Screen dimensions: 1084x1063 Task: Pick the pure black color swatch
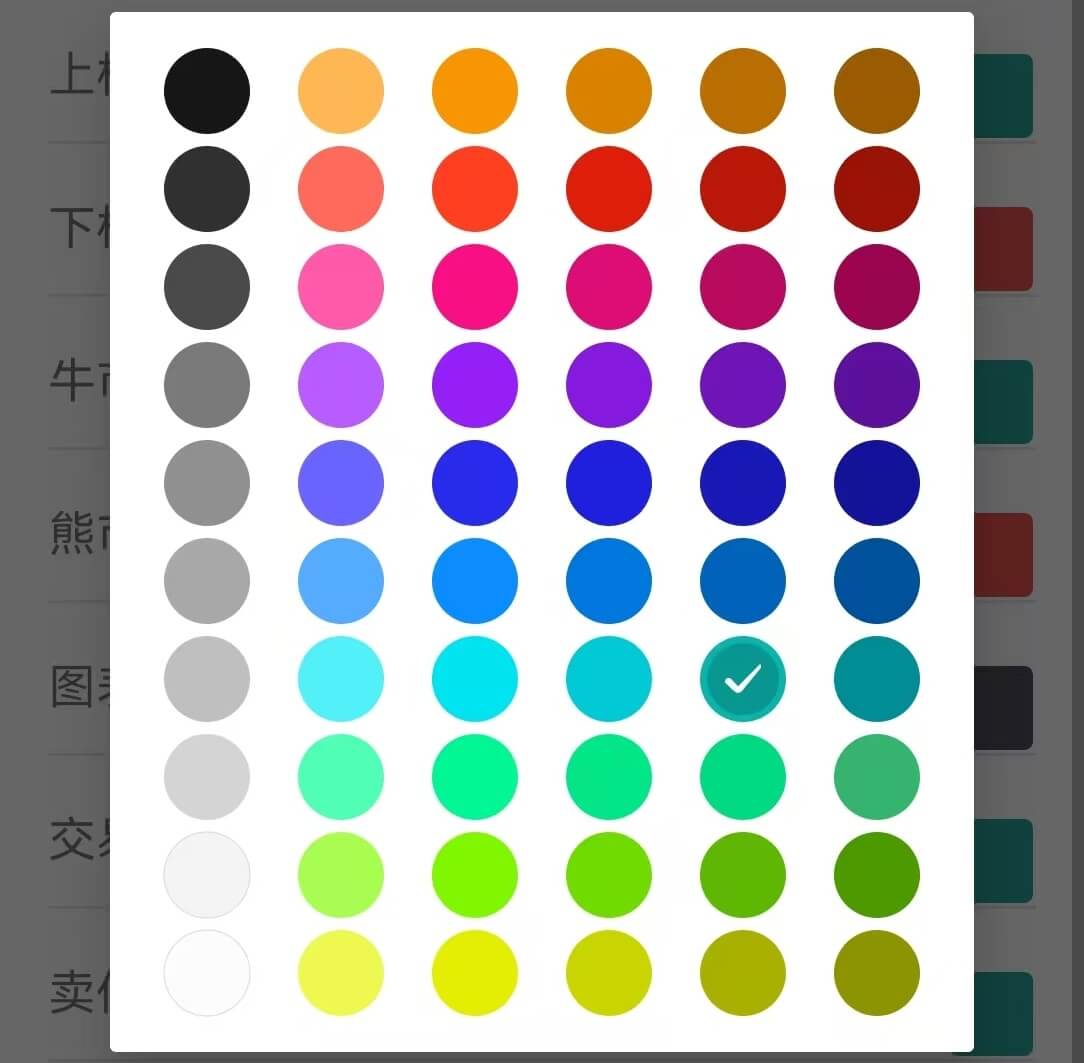pos(207,91)
